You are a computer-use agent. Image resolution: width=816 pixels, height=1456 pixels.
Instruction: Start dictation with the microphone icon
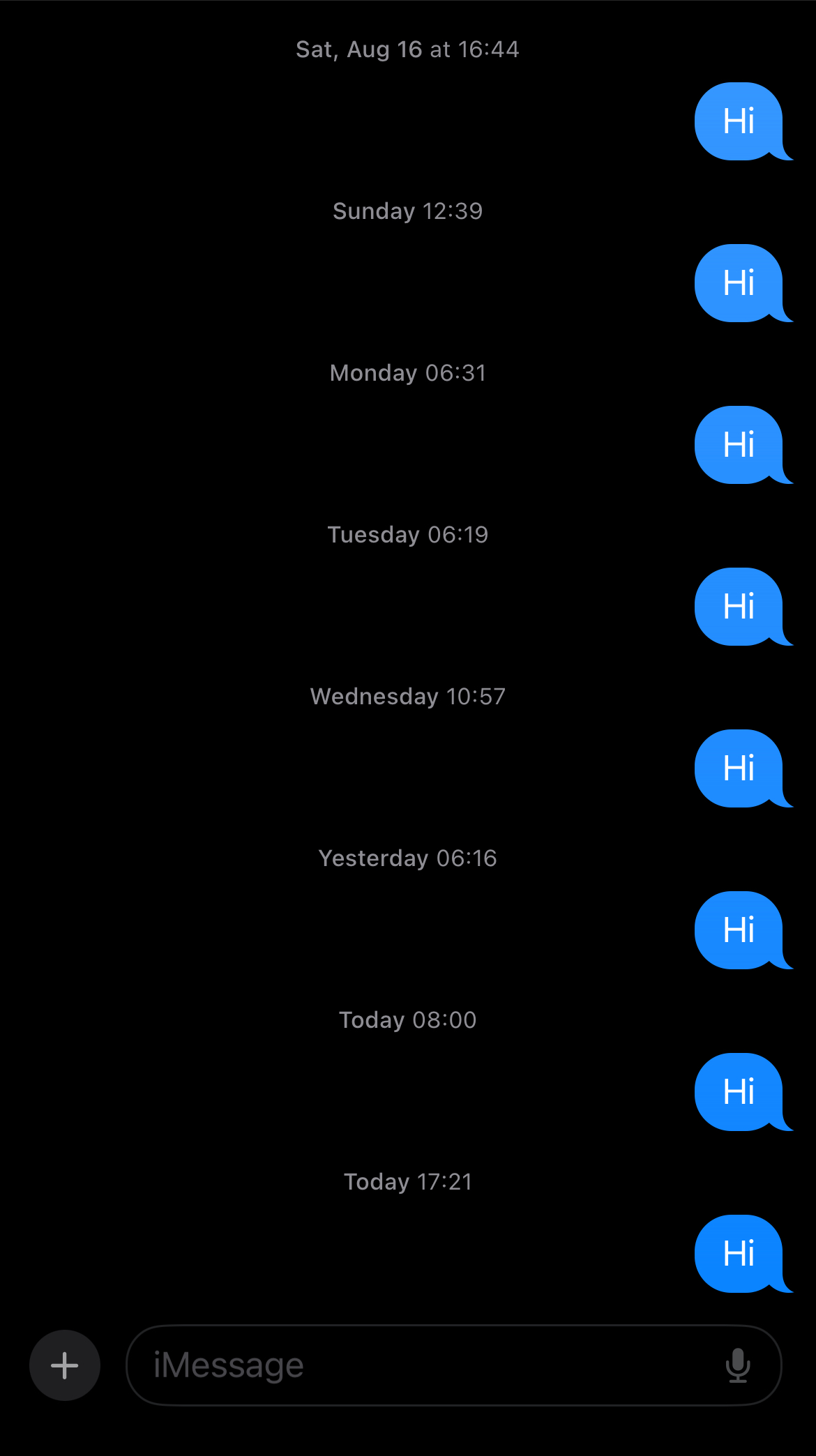click(x=737, y=1365)
